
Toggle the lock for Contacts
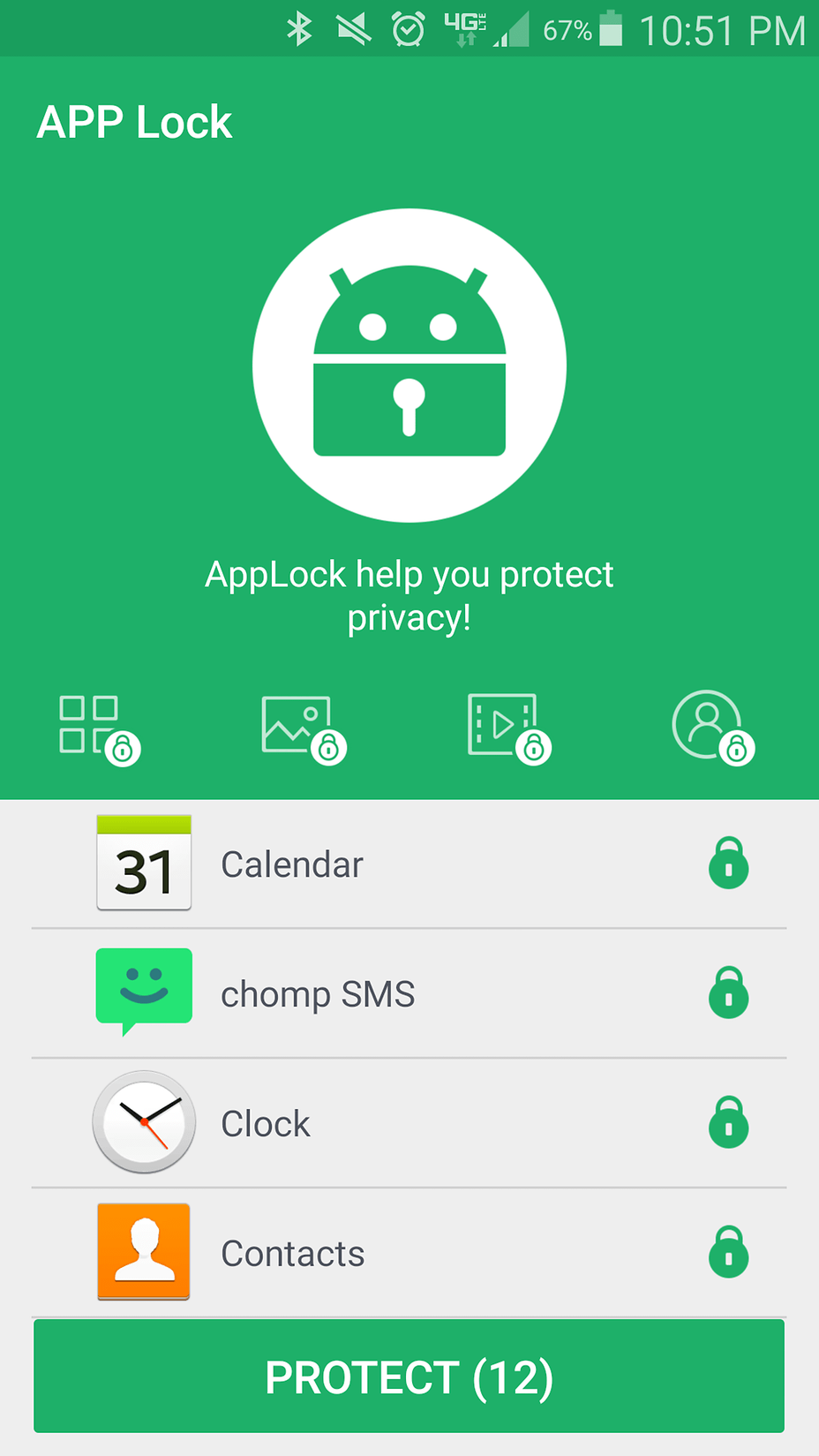point(728,1253)
